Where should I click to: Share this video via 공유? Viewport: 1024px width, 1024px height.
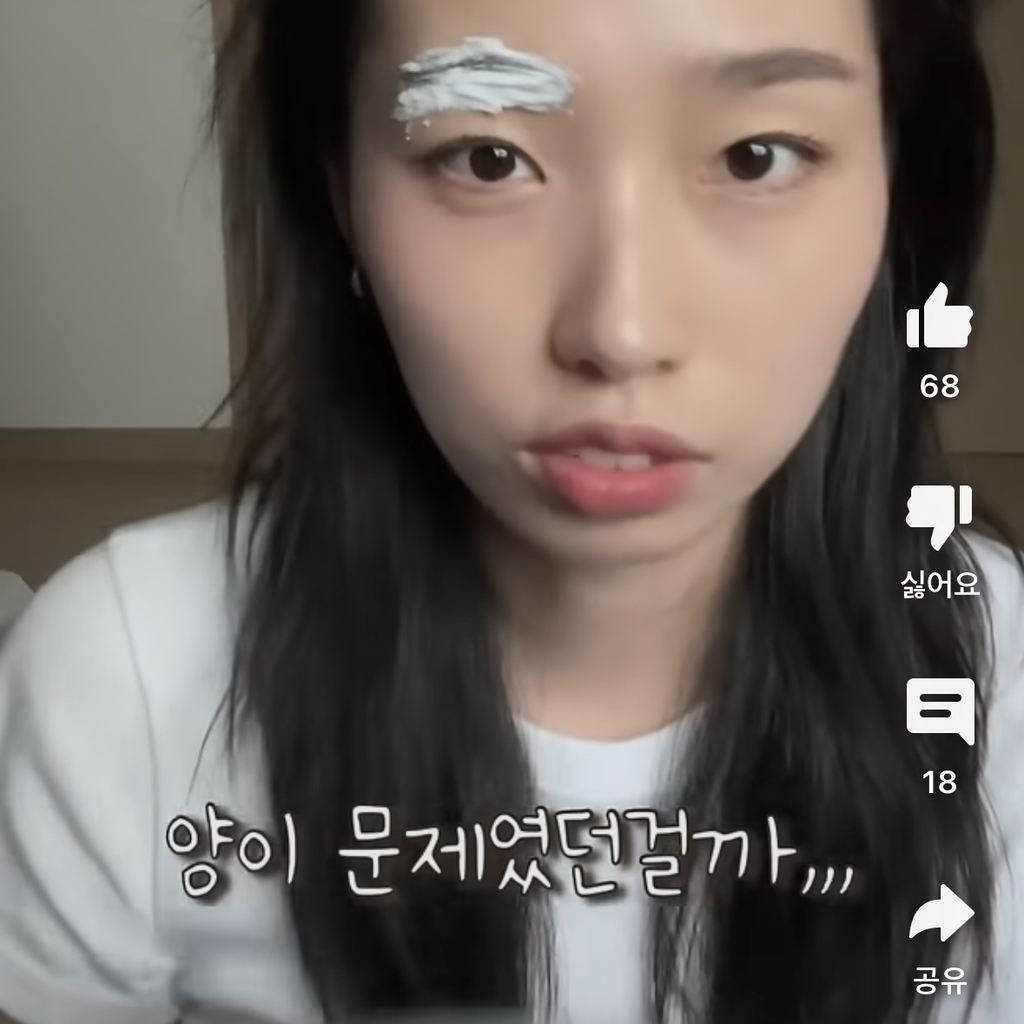pos(939,913)
